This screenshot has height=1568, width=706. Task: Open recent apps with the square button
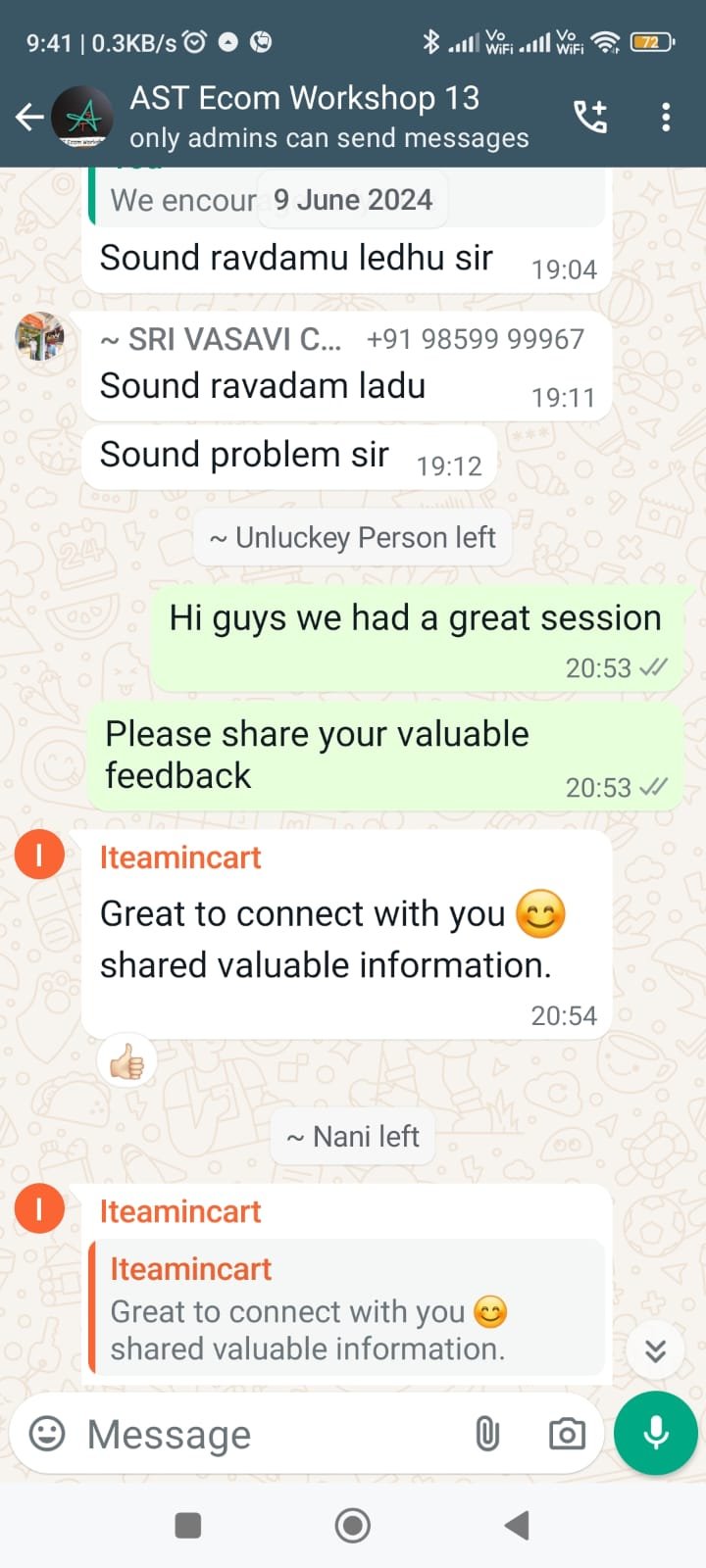click(187, 1526)
